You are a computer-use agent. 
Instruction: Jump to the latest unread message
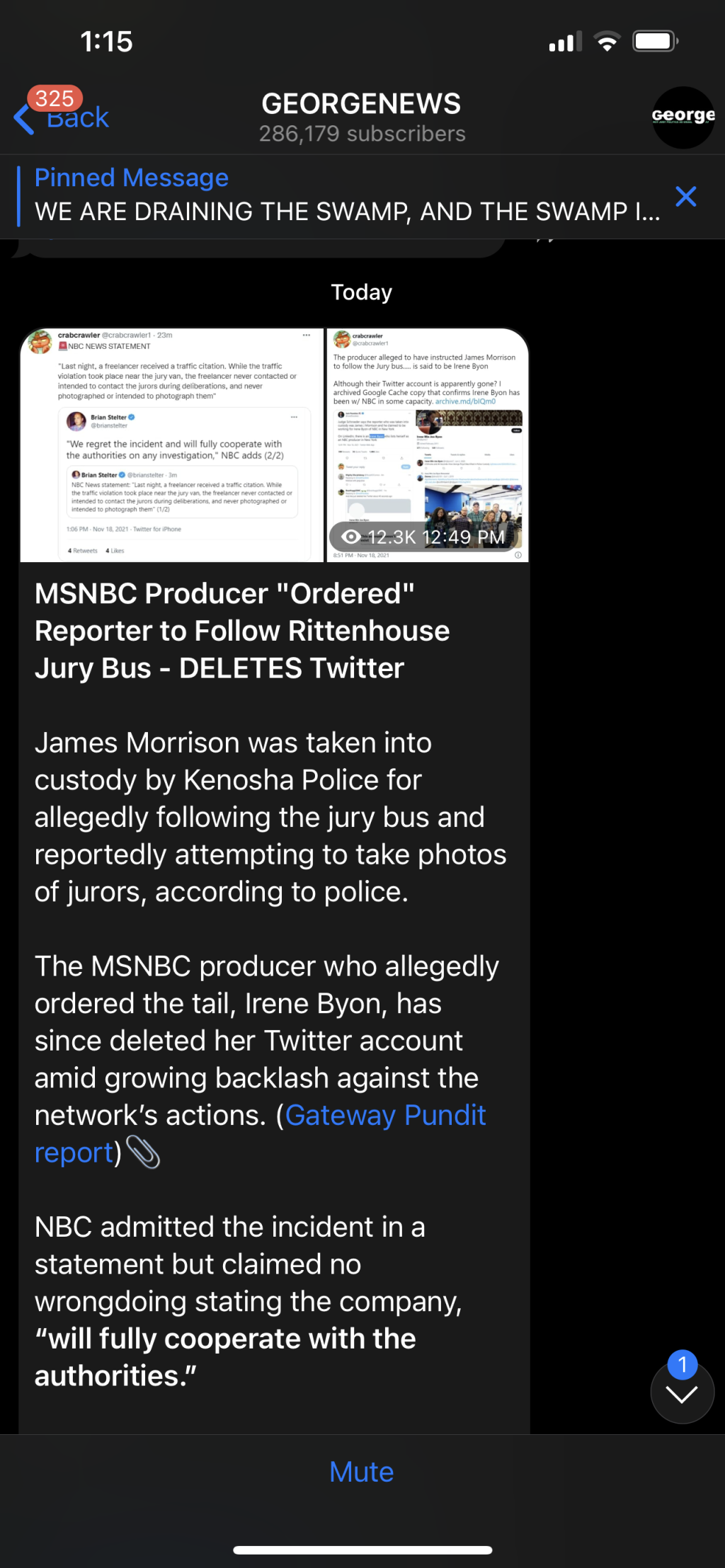click(x=682, y=1393)
